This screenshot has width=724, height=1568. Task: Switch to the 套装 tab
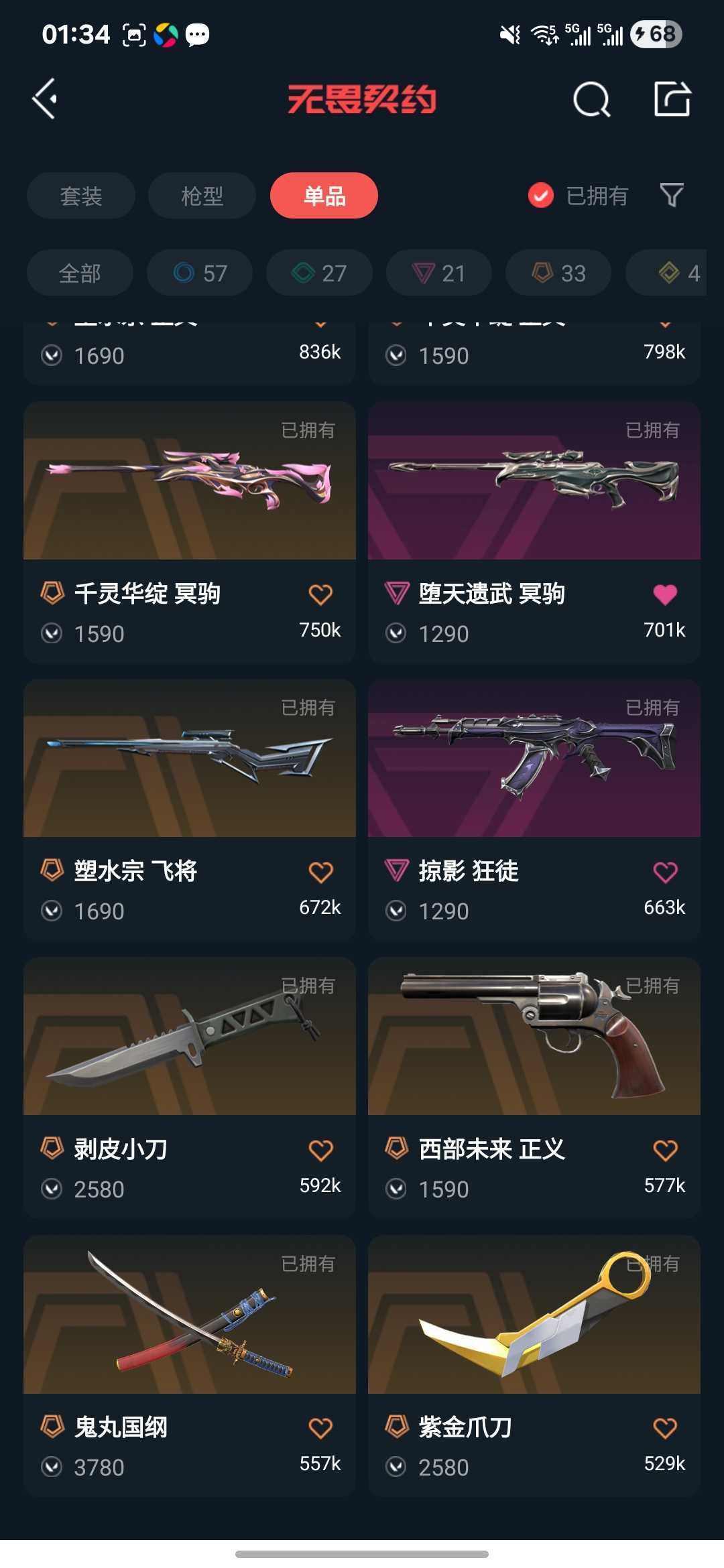pos(81,196)
